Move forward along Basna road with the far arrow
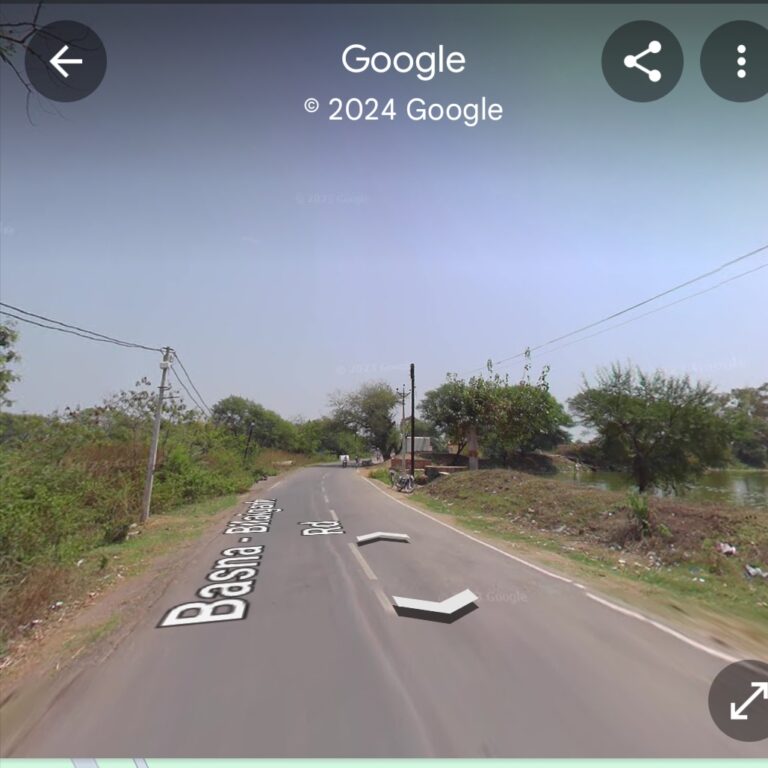The height and width of the screenshot is (768, 768). point(383,538)
